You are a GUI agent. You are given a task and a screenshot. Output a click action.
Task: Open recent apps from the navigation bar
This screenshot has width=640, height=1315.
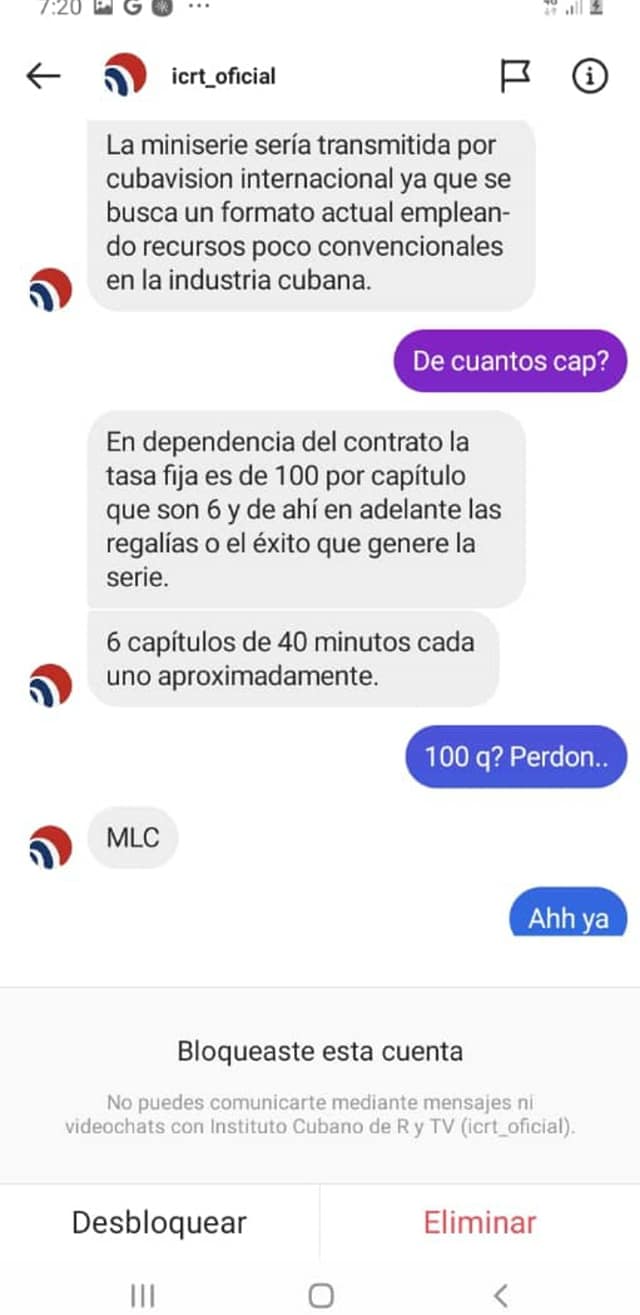[x=143, y=1296]
